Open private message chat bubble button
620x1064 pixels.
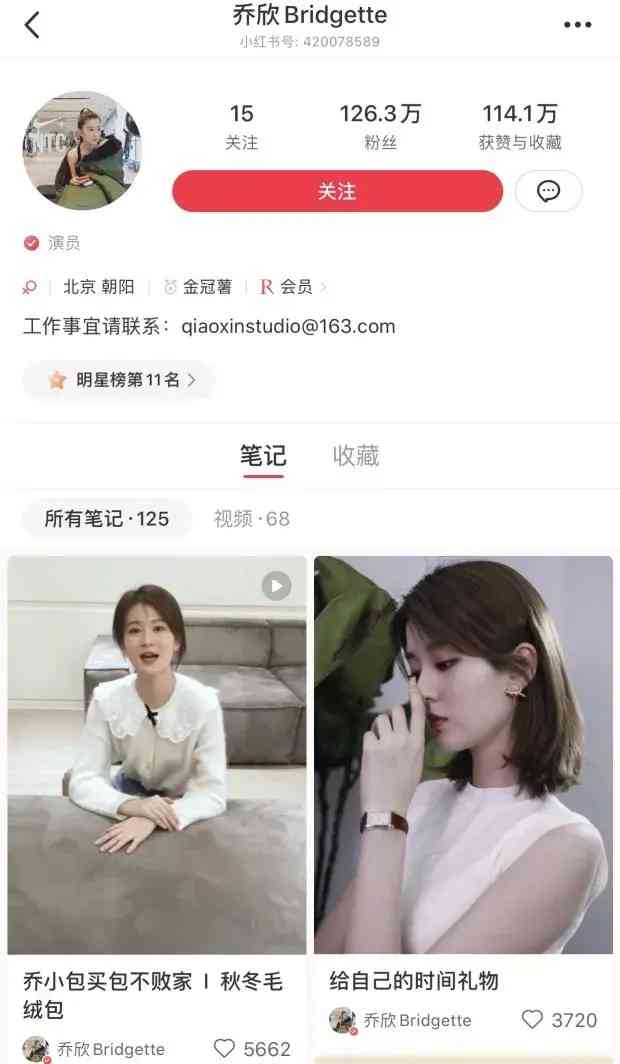(x=548, y=191)
